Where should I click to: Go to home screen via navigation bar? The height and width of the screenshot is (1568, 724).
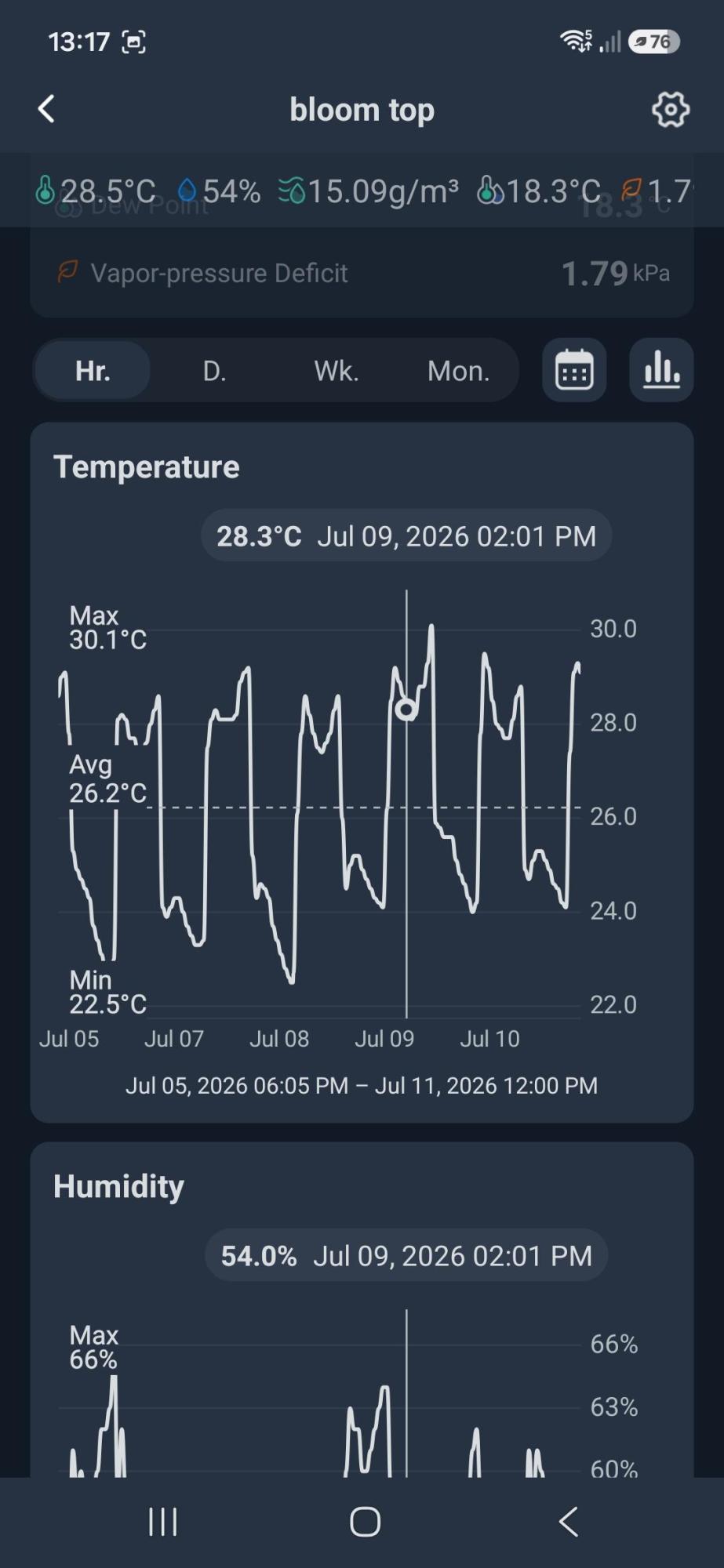pos(365,1522)
